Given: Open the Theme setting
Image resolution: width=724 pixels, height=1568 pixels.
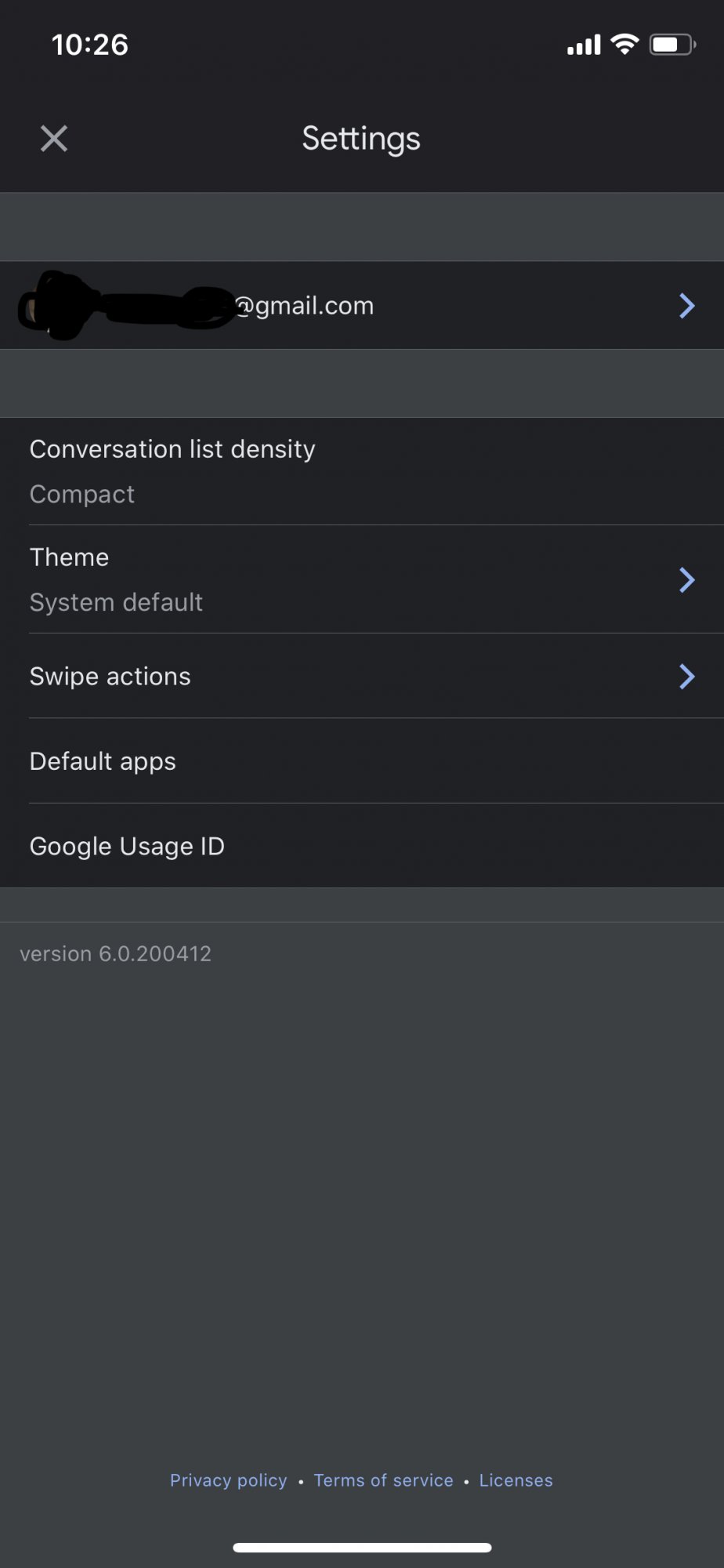Looking at the screenshot, I should (360, 579).
